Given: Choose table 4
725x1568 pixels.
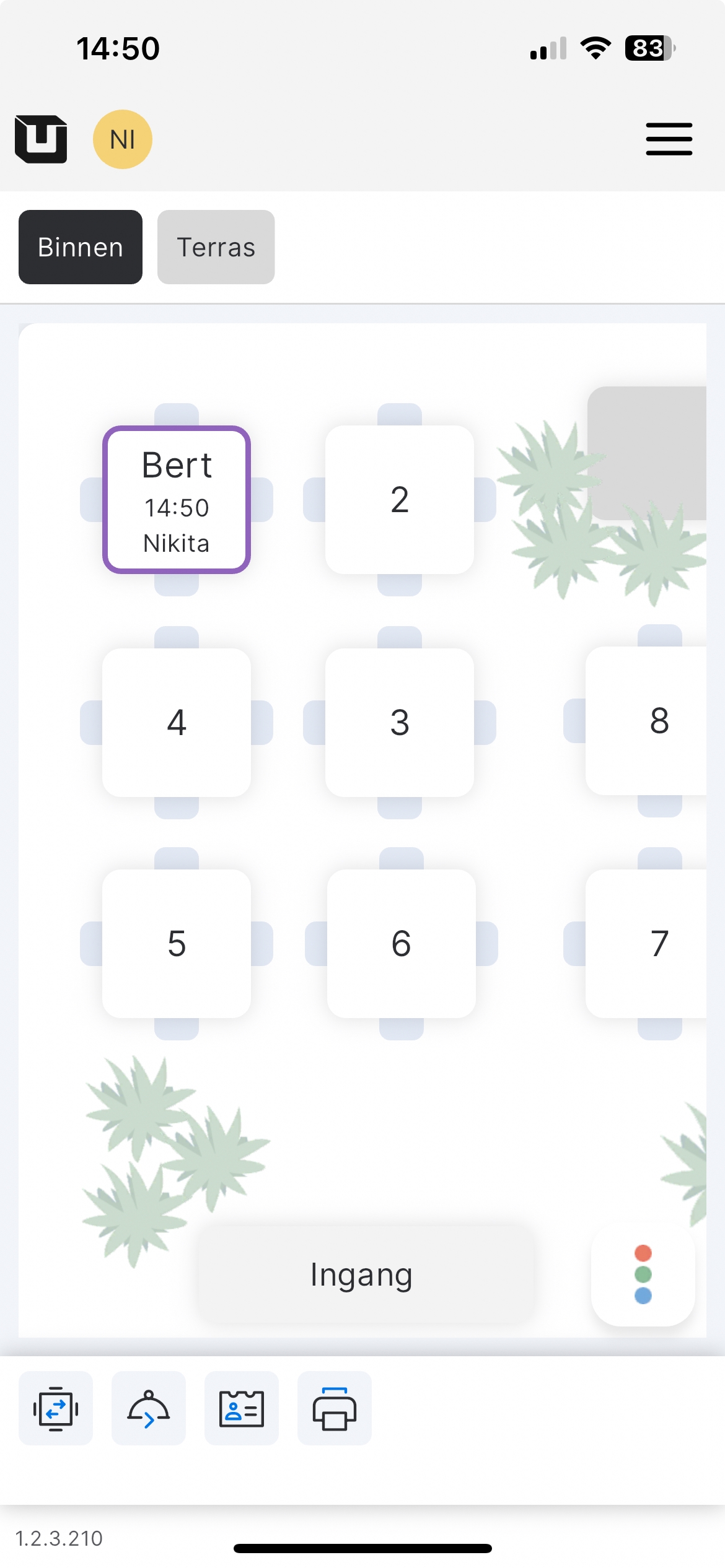Looking at the screenshot, I should [x=177, y=722].
